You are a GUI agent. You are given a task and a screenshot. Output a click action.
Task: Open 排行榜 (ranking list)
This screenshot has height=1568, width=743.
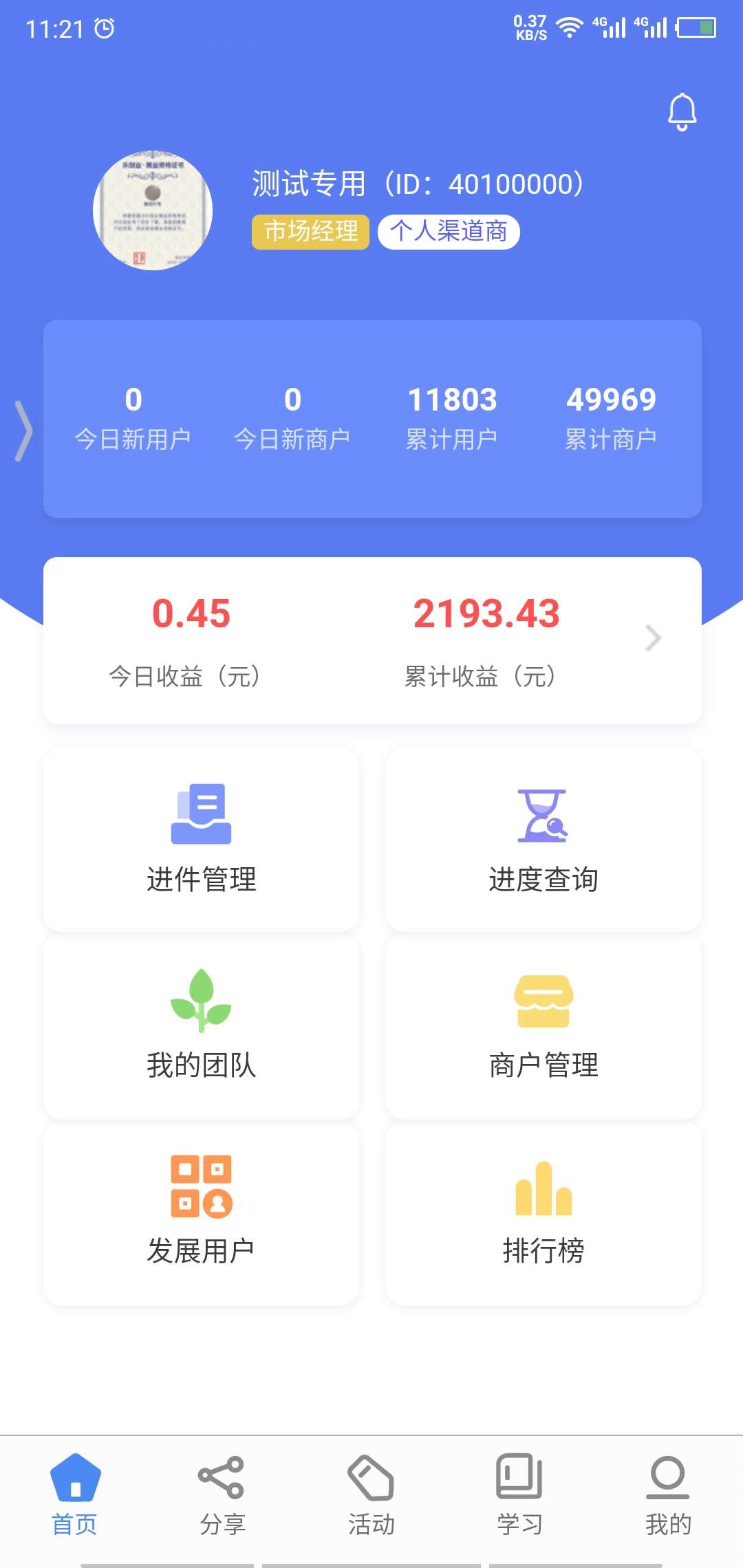543,1214
